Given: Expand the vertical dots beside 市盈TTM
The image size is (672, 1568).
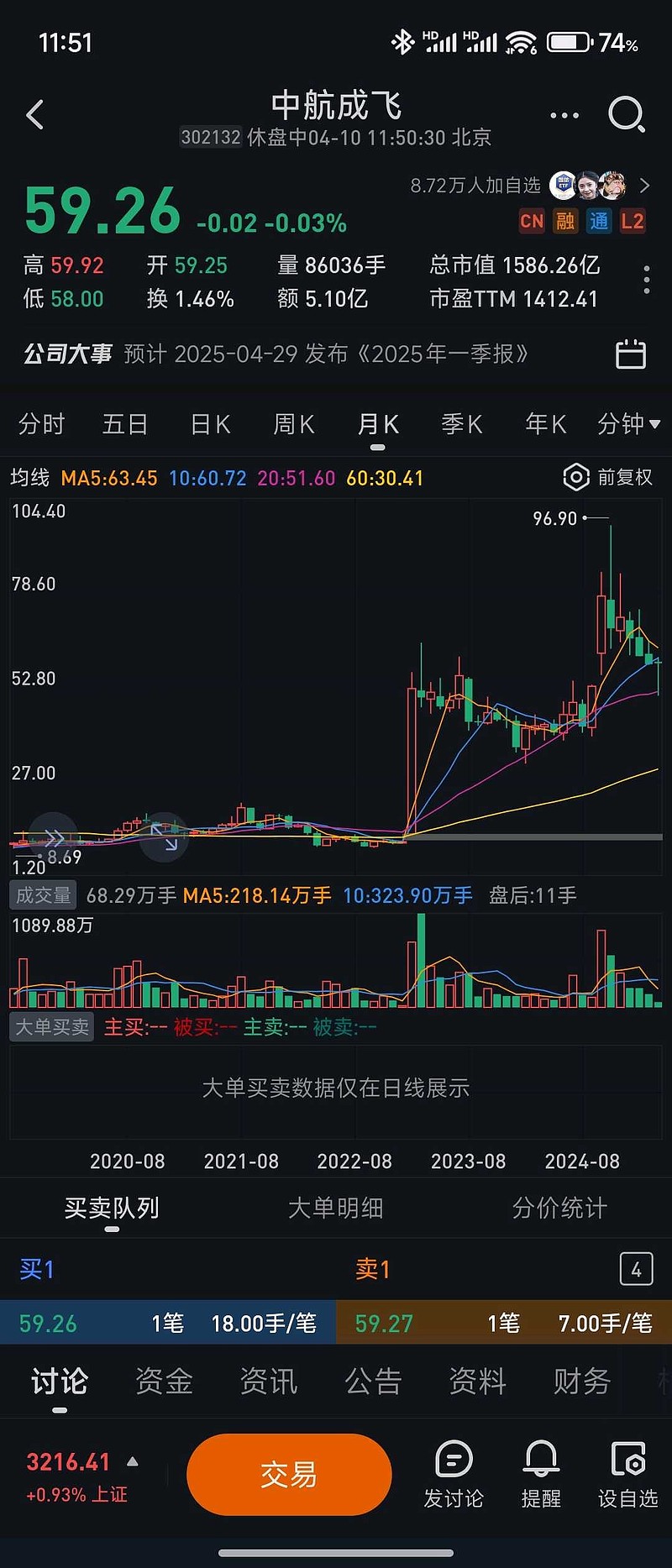Looking at the screenshot, I should (645, 281).
